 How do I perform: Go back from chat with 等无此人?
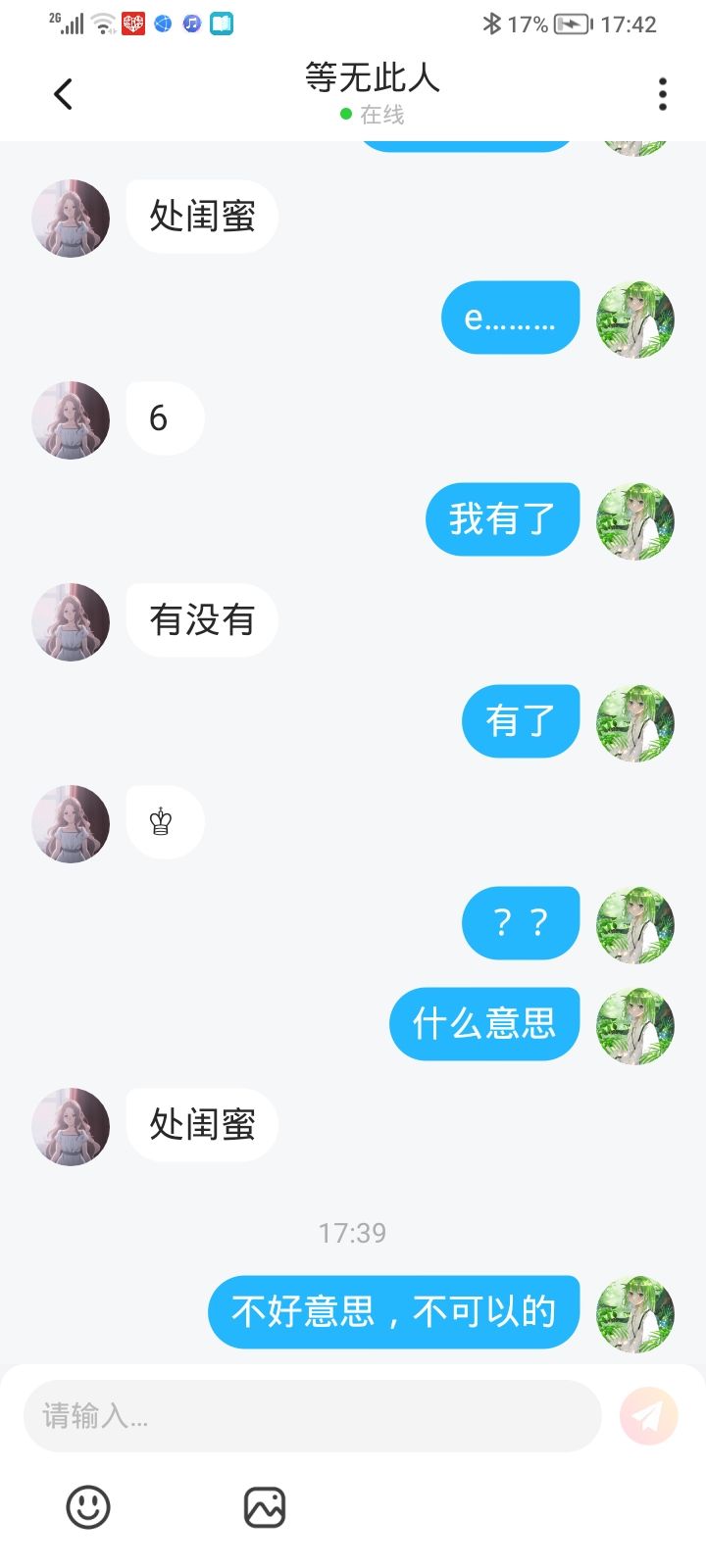pos(63,94)
